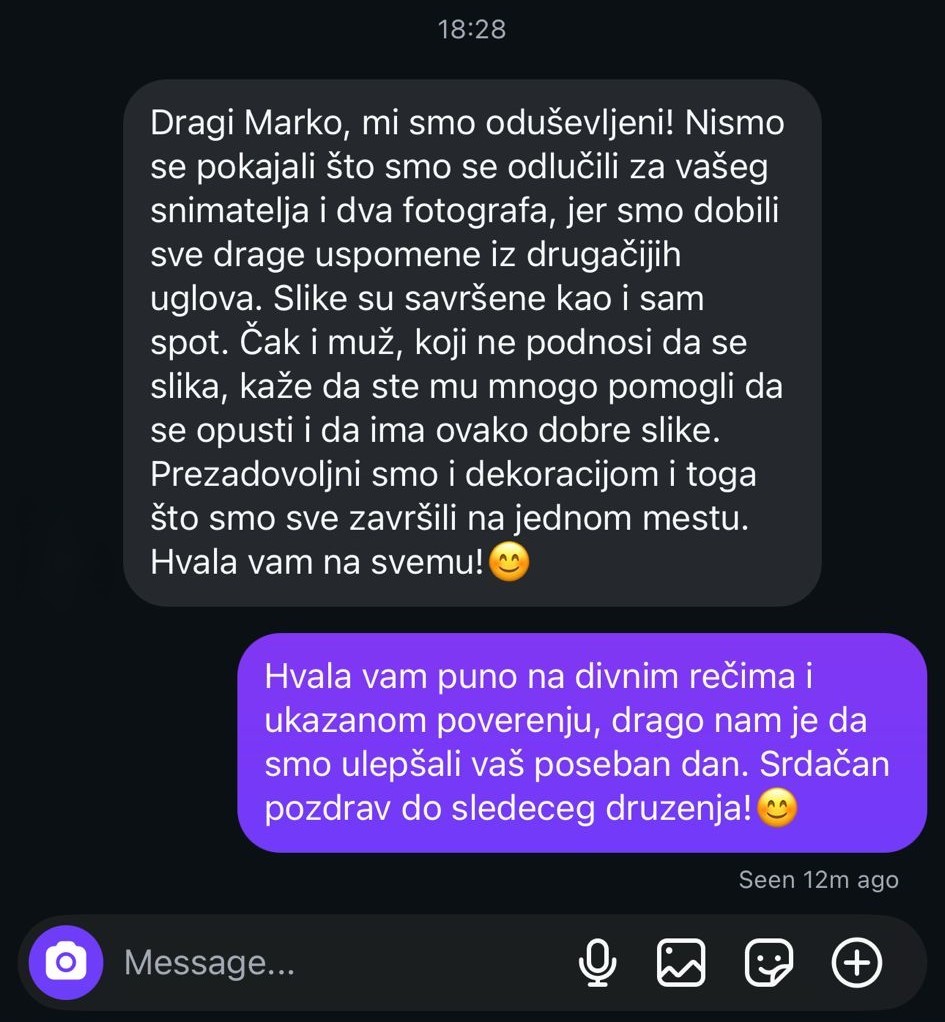This screenshot has height=1022, width=945.
Task: Tap the plus icon for more options
Action: click(857, 963)
